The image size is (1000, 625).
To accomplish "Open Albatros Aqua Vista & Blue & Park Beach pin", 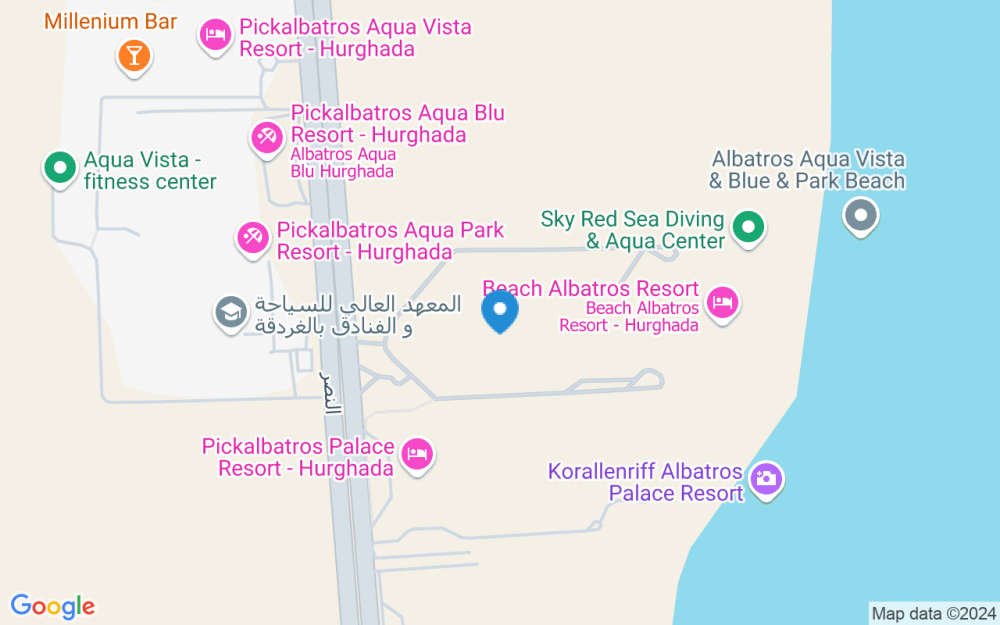I will click(x=860, y=214).
